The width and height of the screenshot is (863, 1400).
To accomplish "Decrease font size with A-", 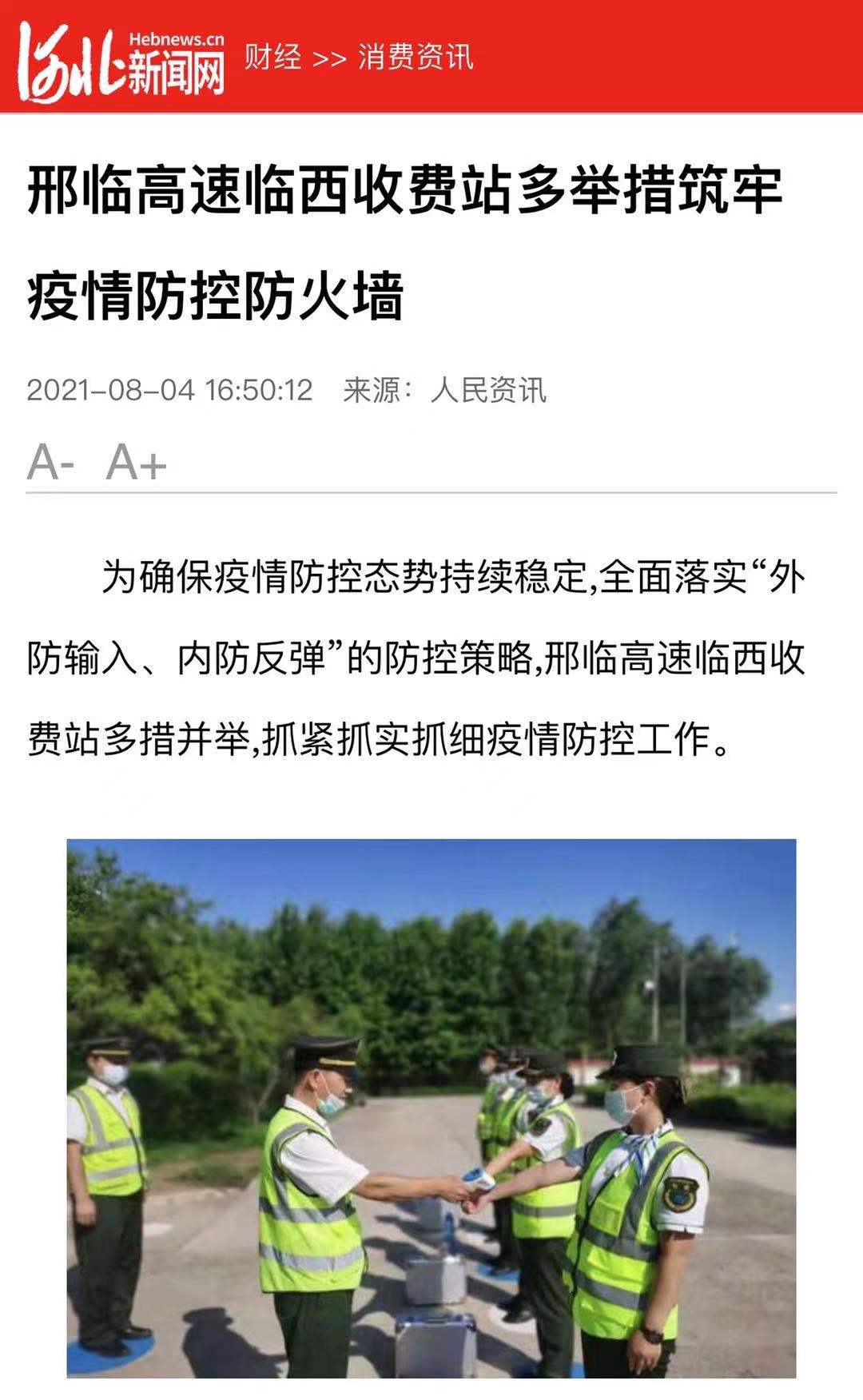I will 50,462.
